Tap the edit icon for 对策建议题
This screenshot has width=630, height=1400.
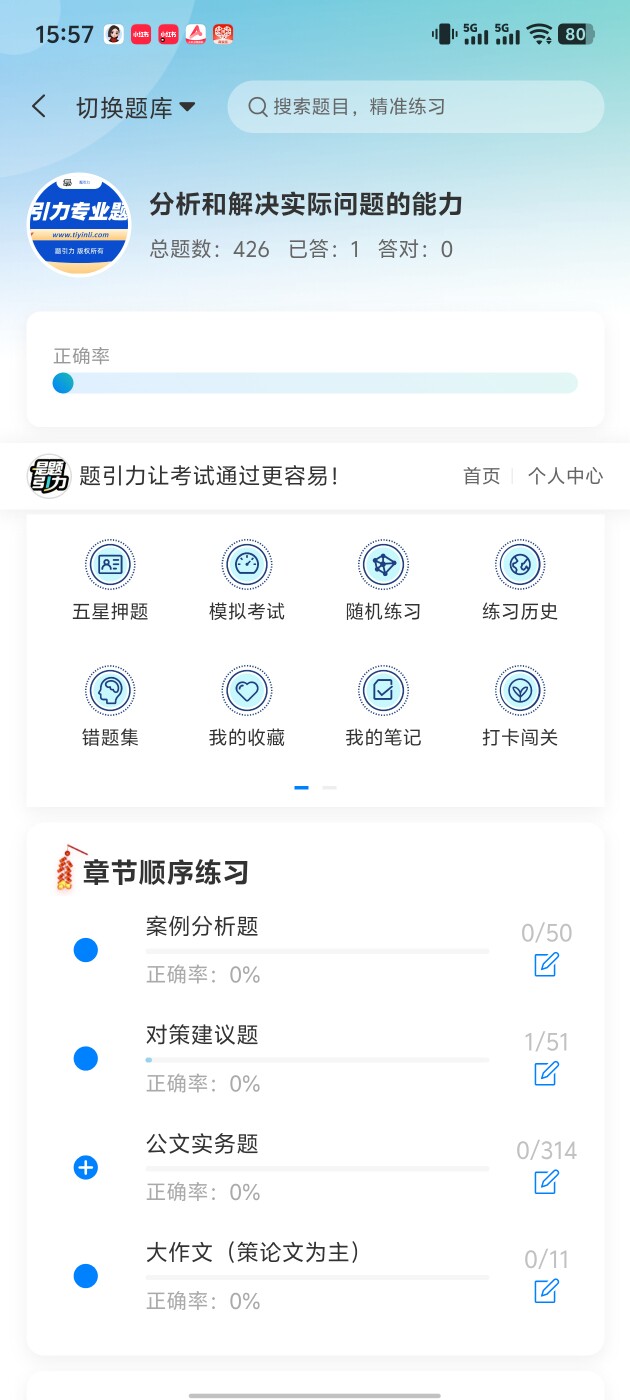[x=546, y=1074]
